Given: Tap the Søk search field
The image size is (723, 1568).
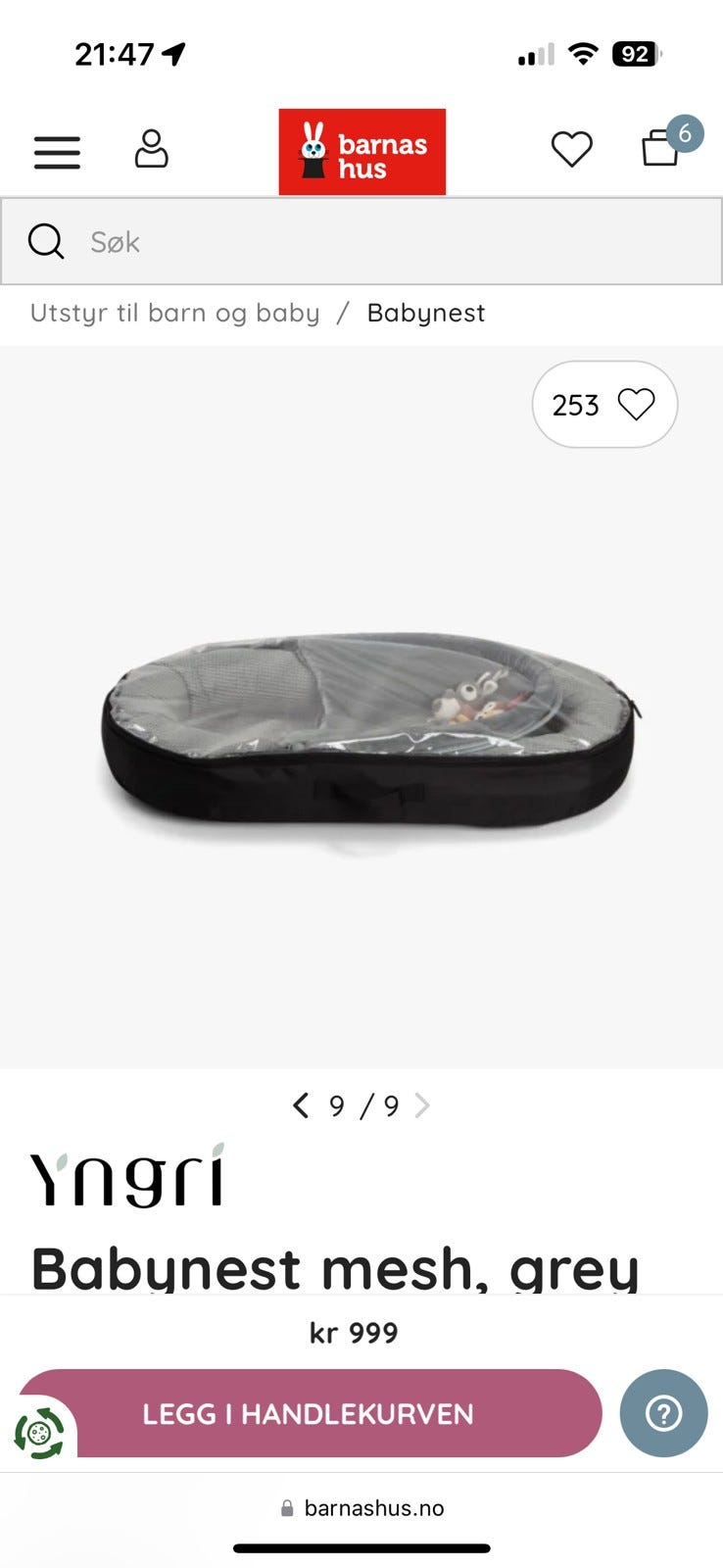Looking at the screenshot, I should coord(361,241).
